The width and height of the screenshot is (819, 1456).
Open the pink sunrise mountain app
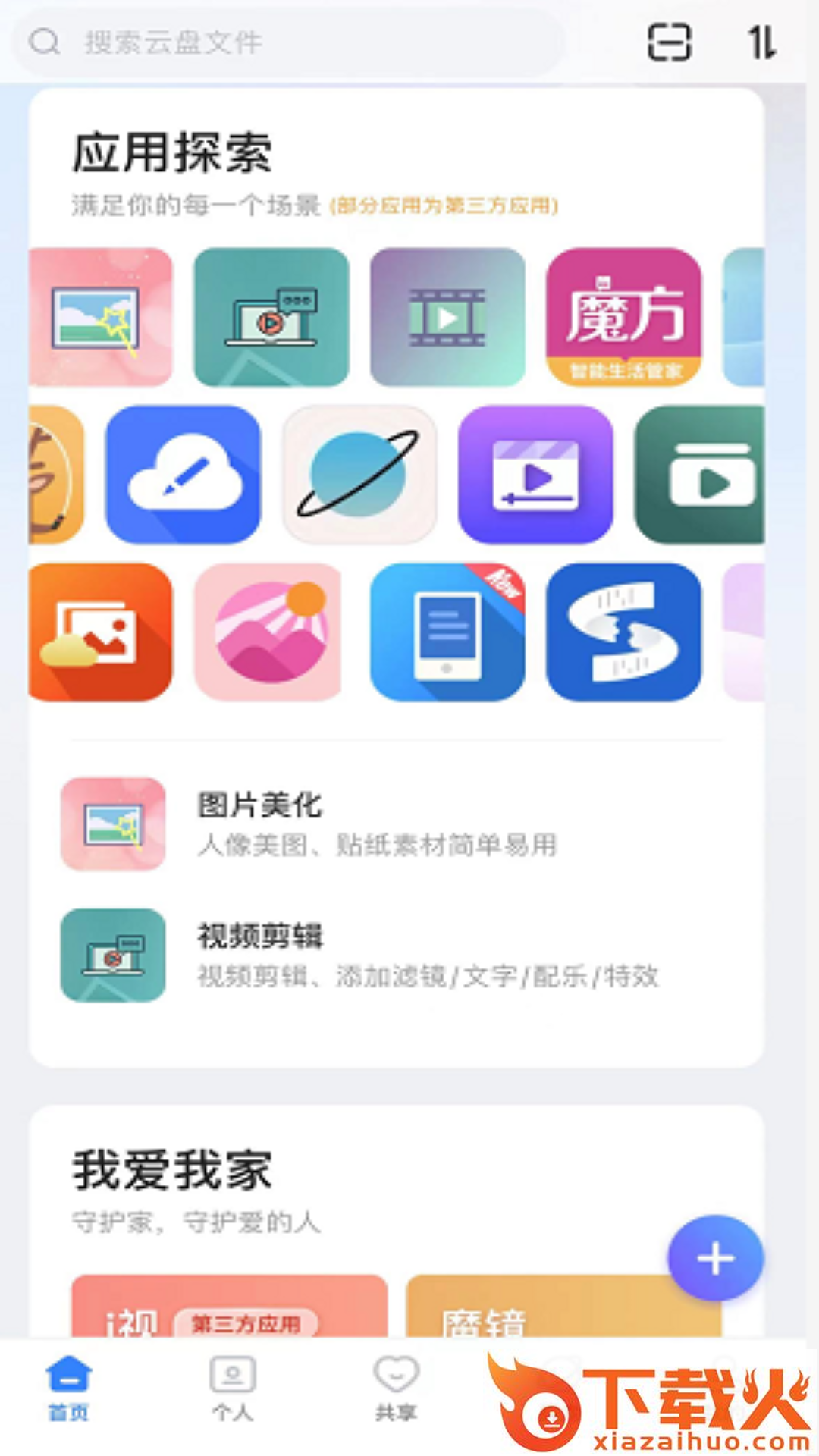268,632
